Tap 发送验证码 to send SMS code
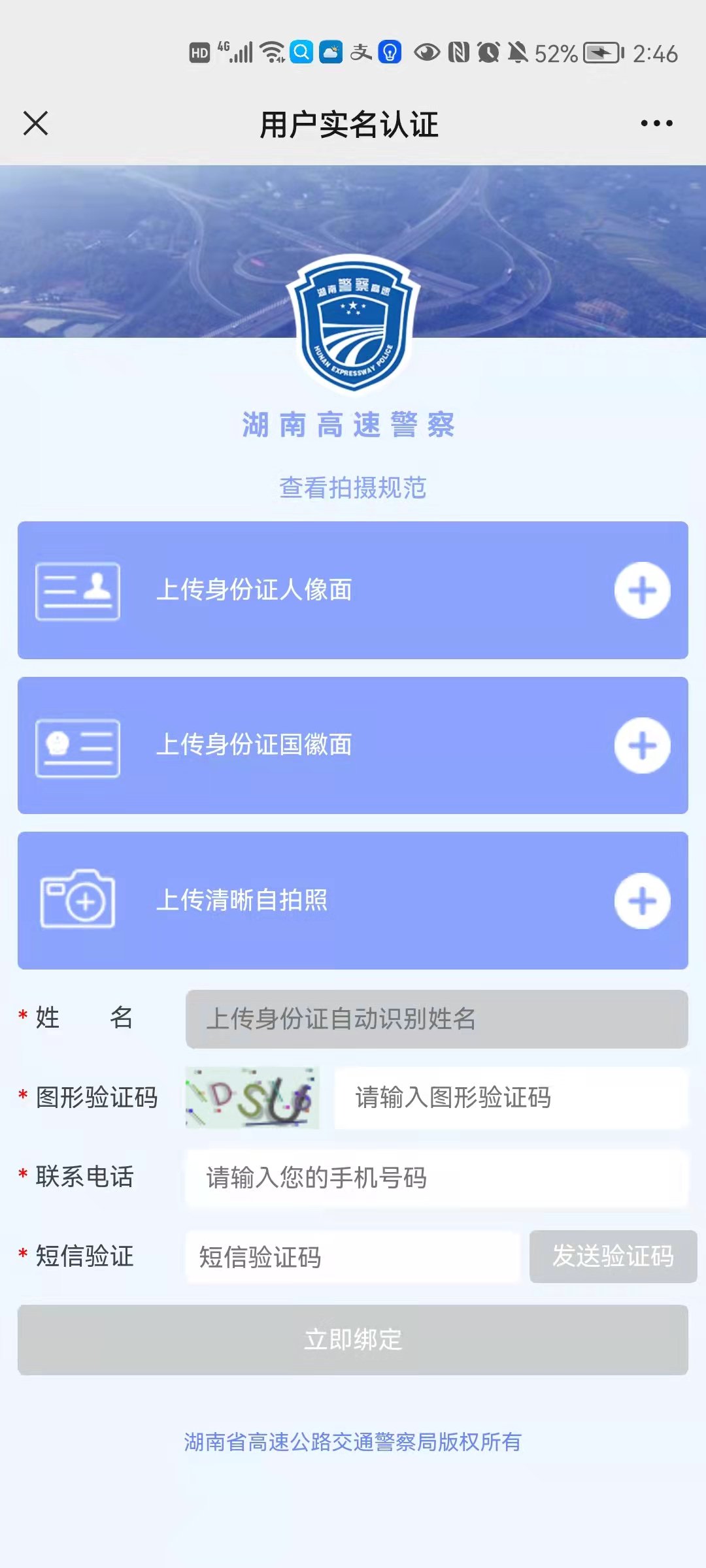The image size is (706, 1568). 613,1256
